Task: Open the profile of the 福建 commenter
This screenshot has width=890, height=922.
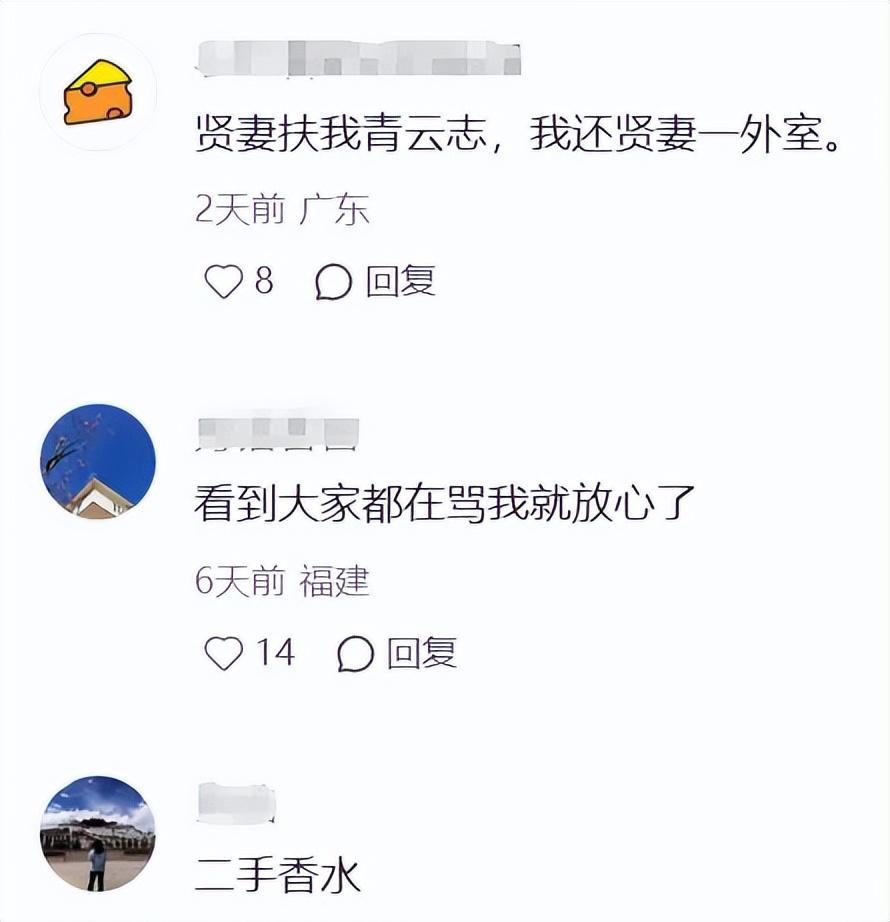Action: coord(98,462)
